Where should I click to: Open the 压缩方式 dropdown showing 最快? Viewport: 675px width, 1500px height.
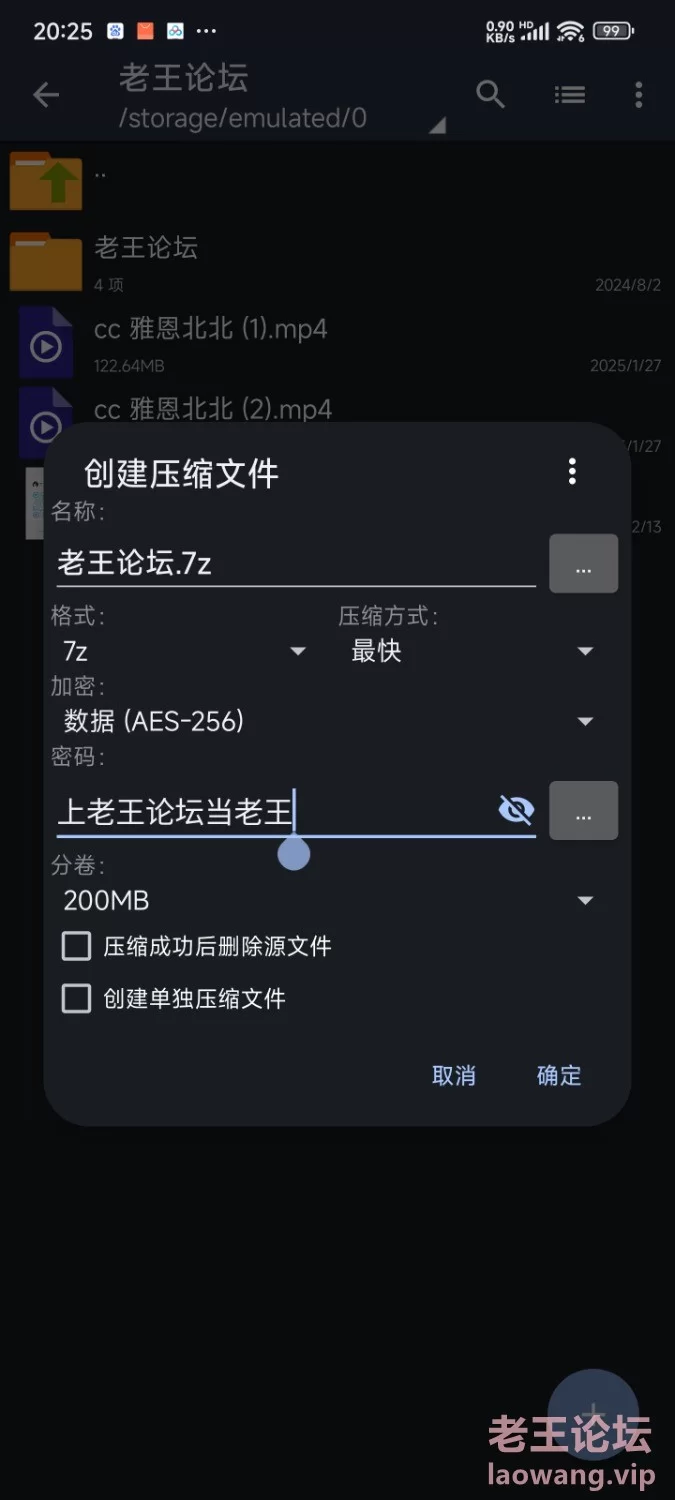[x=472, y=651]
